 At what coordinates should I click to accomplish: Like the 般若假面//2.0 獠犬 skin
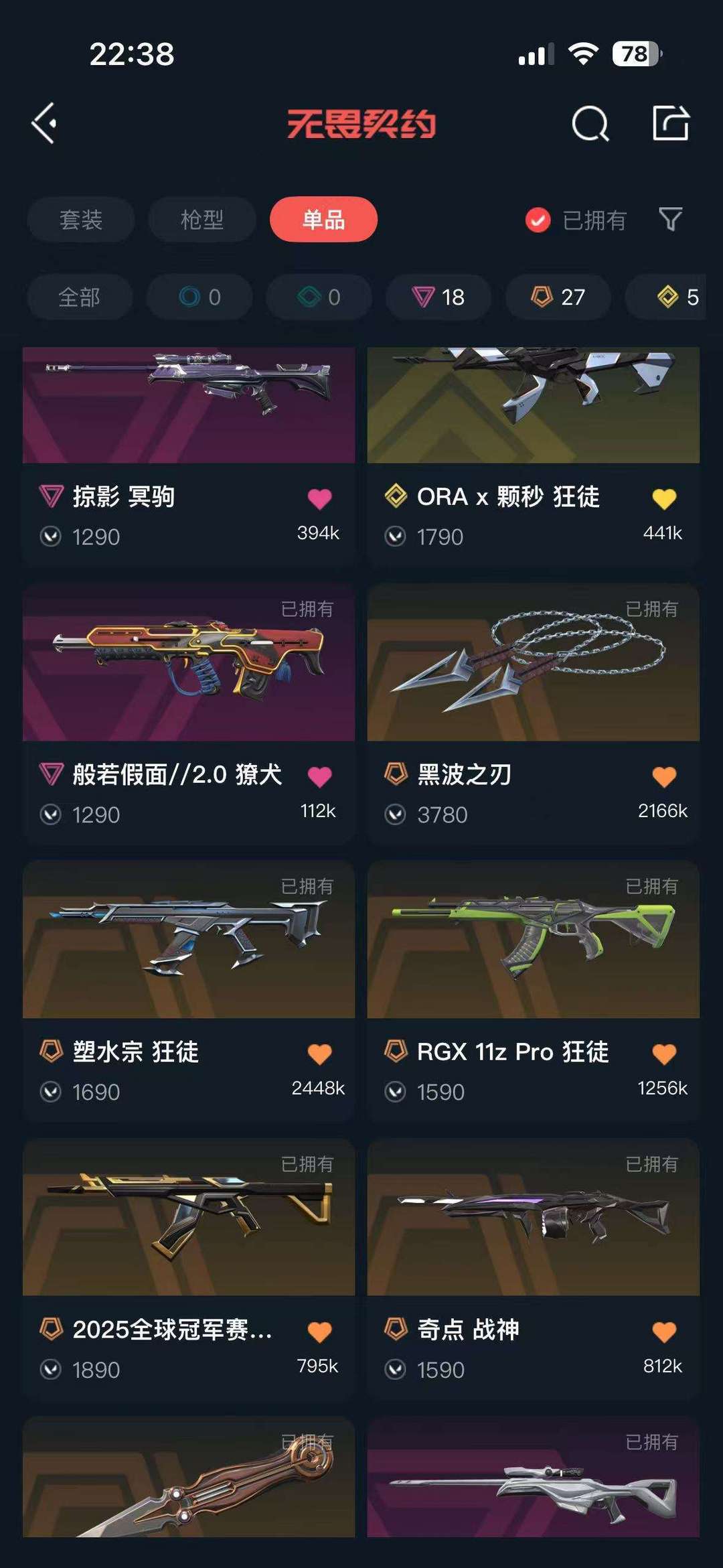(x=319, y=776)
